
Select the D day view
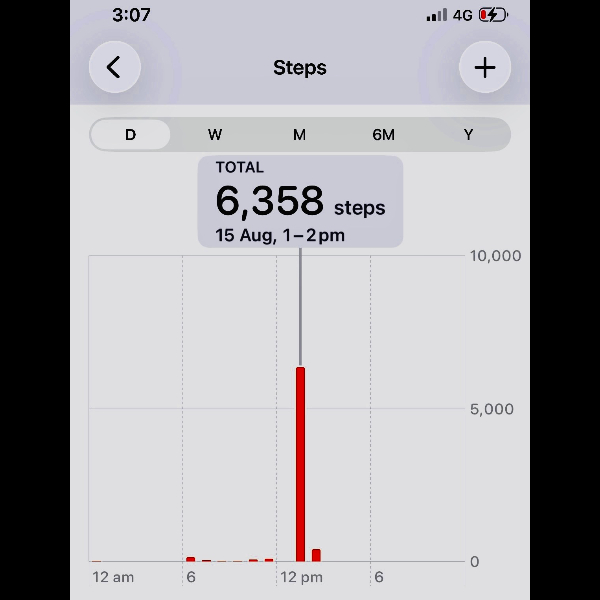point(130,135)
